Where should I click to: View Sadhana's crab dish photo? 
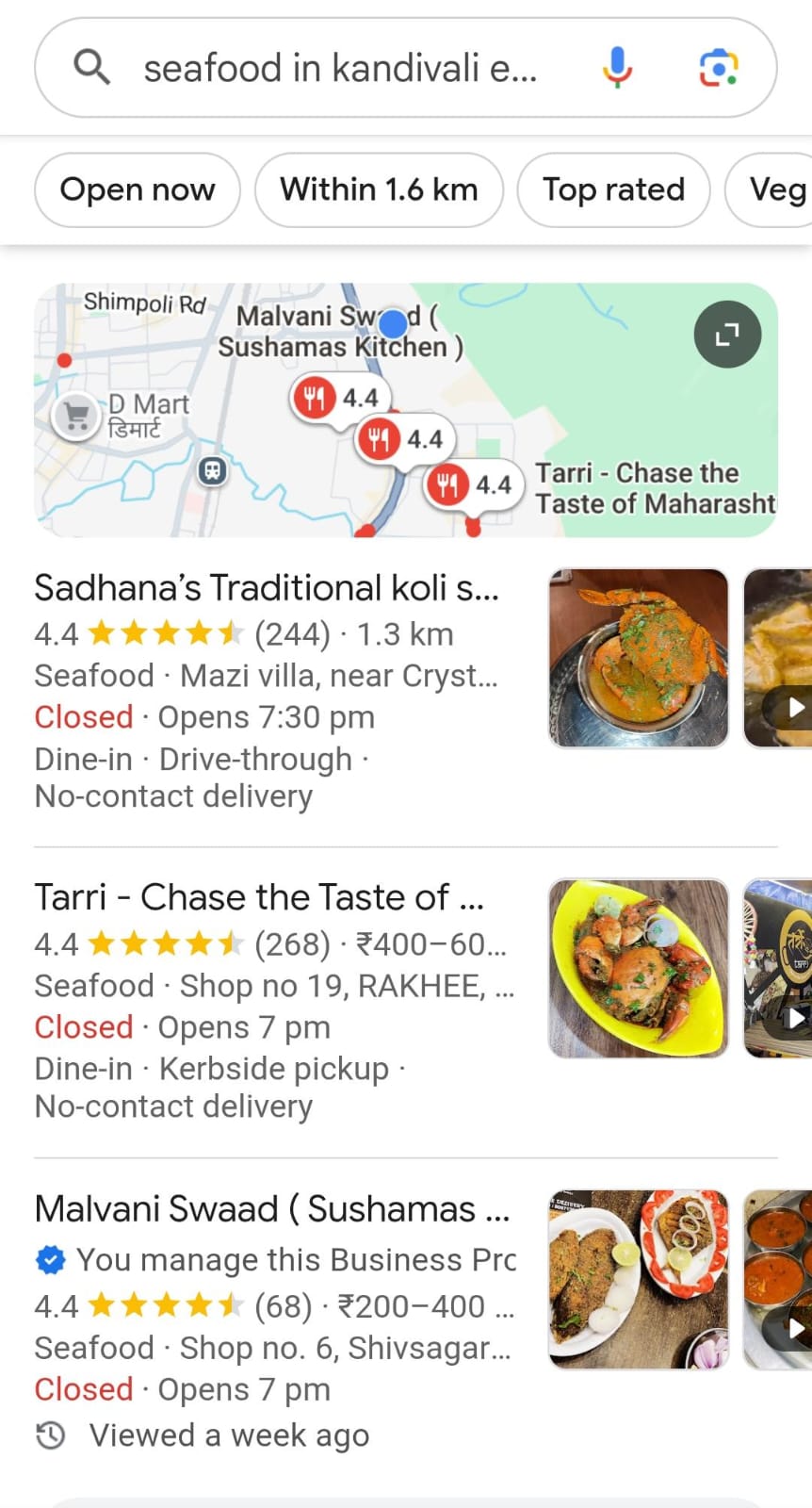click(639, 658)
